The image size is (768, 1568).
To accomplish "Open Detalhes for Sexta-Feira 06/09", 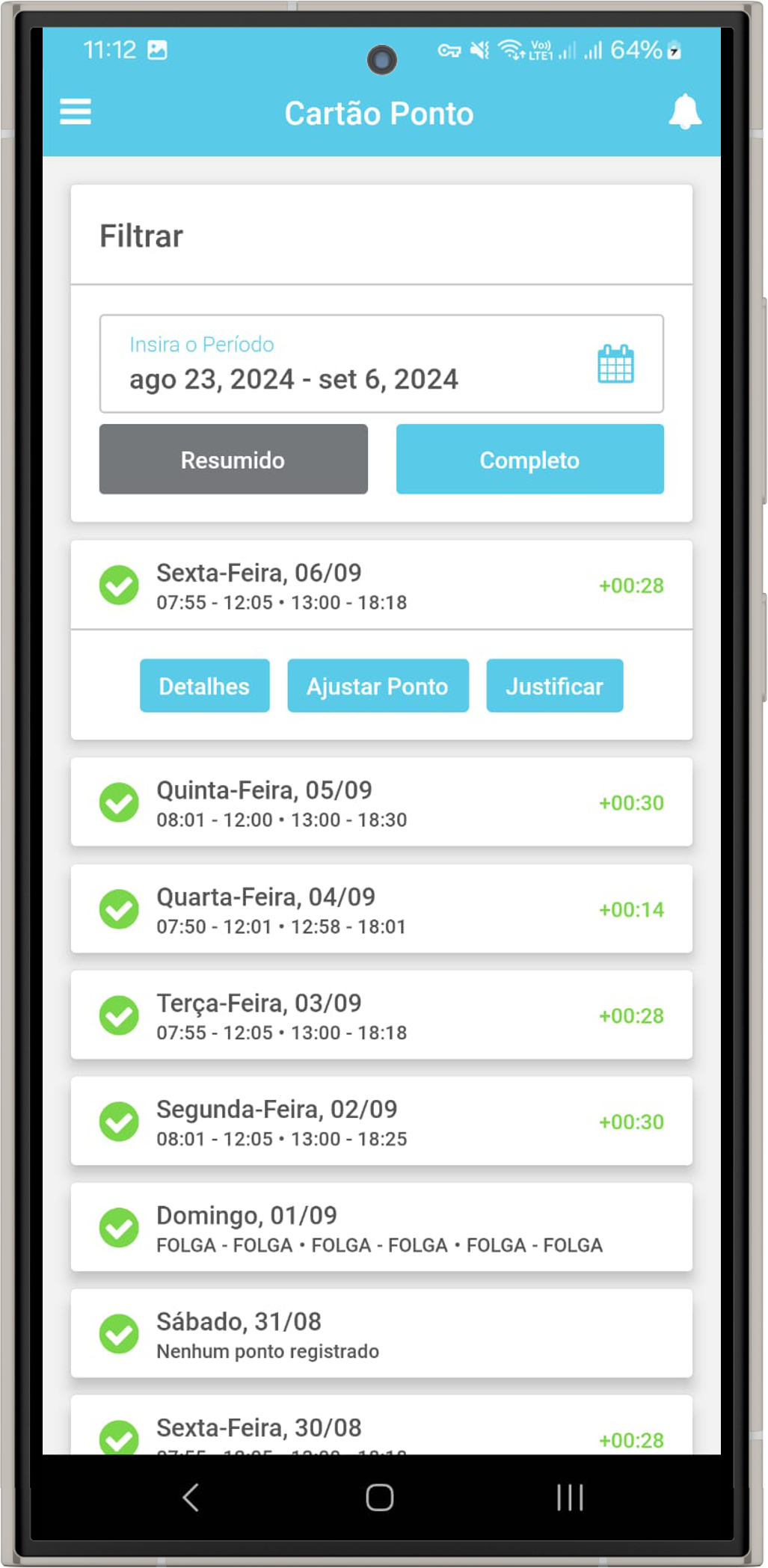I will click(x=204, y=686).
